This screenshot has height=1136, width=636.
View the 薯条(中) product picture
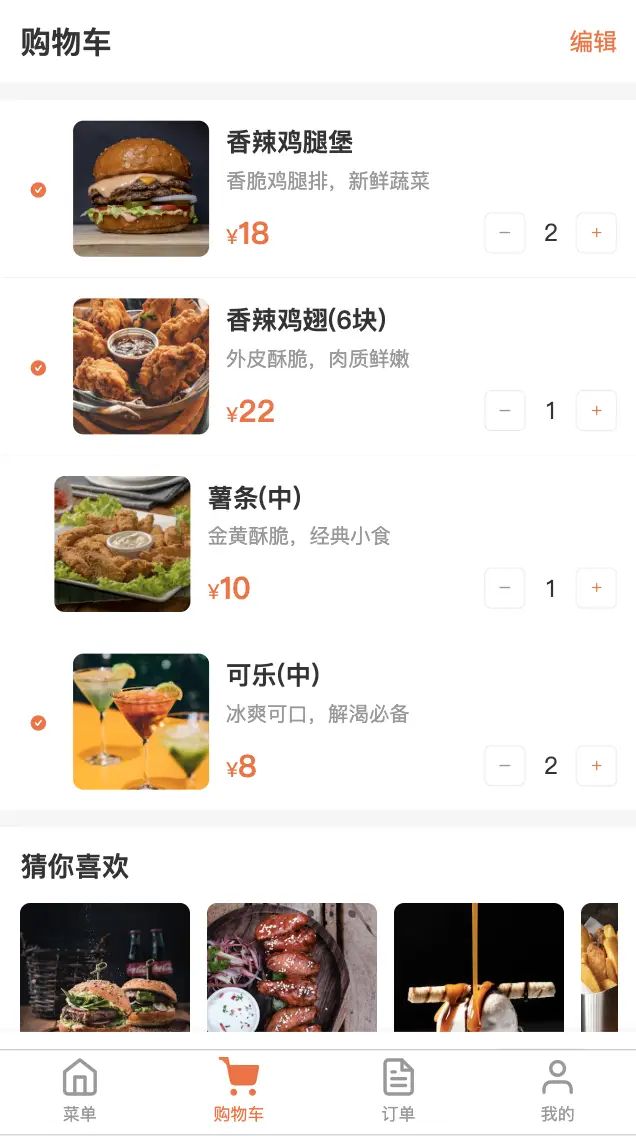(122, 544)
